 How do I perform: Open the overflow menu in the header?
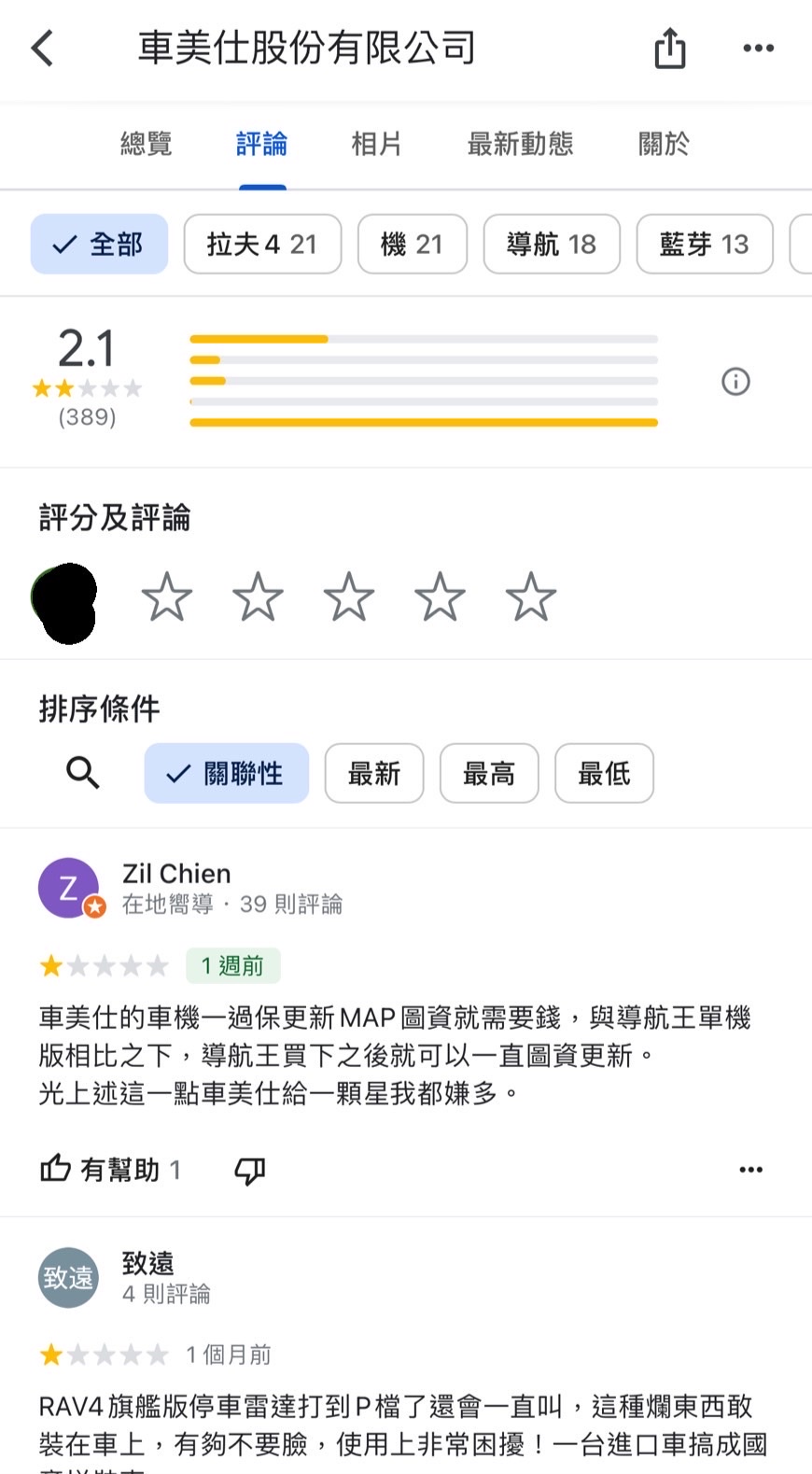[758, 49]
